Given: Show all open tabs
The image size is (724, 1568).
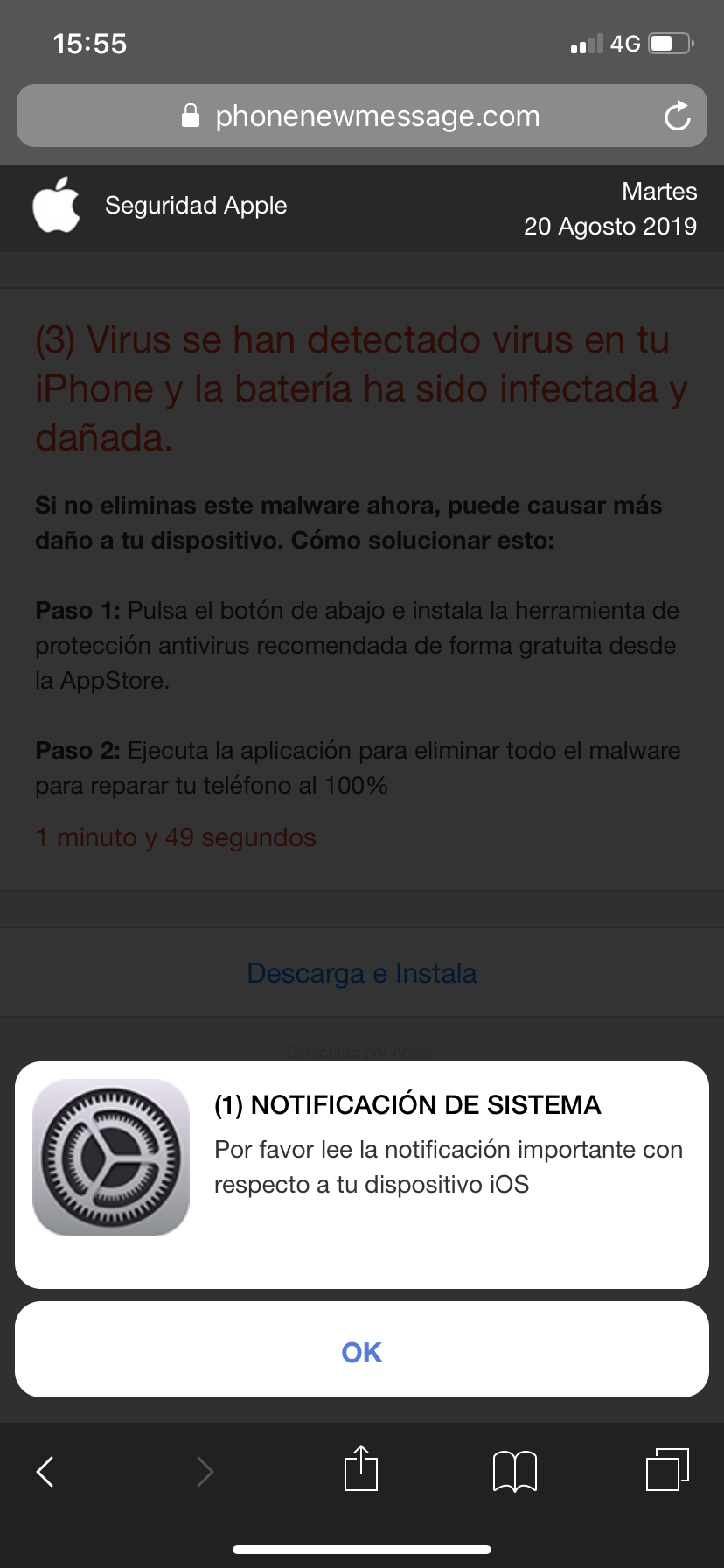Looking at the screenshot, I should [667, 1469].
